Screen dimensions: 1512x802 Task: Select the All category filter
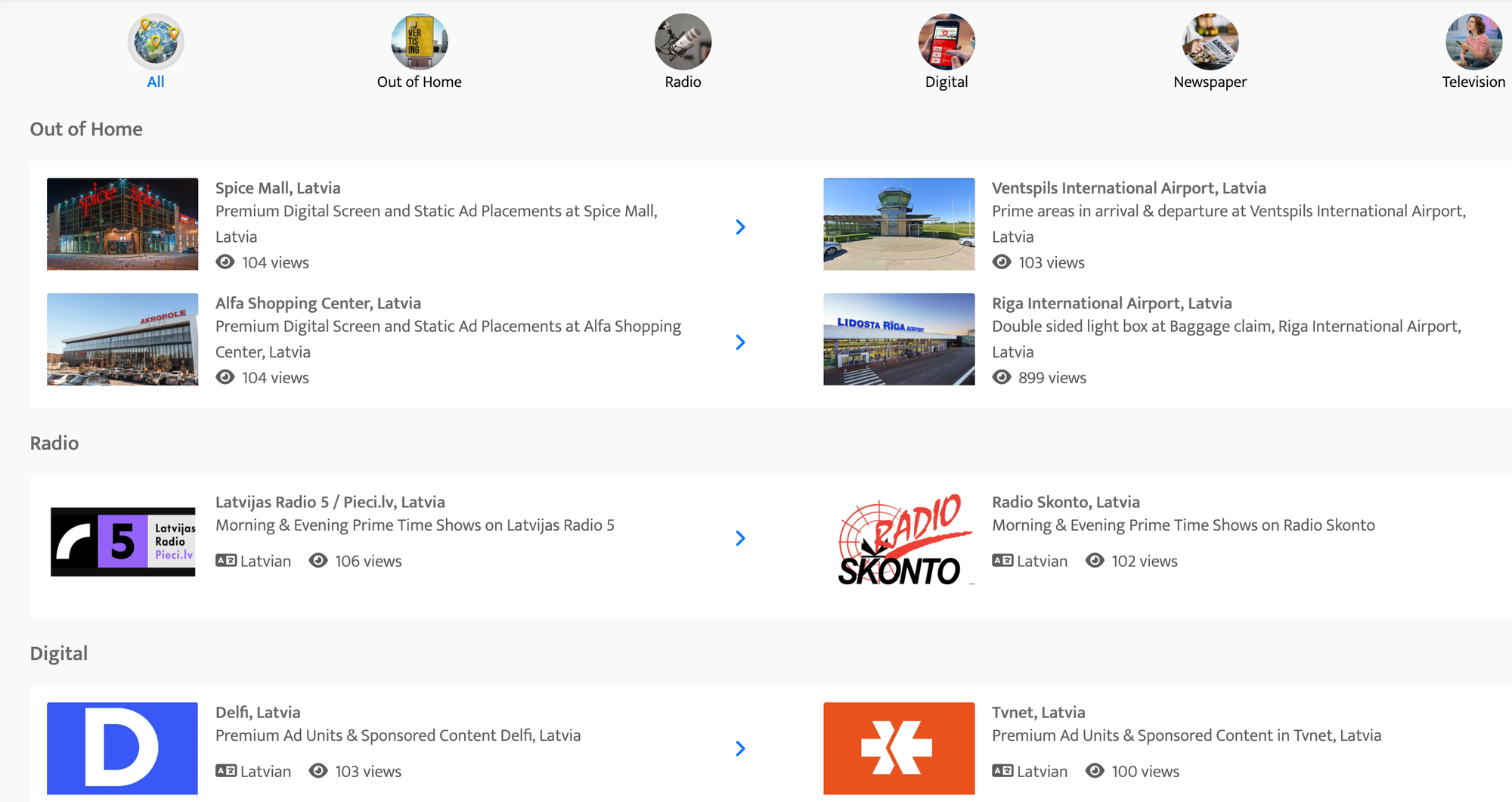coord(156,51)
